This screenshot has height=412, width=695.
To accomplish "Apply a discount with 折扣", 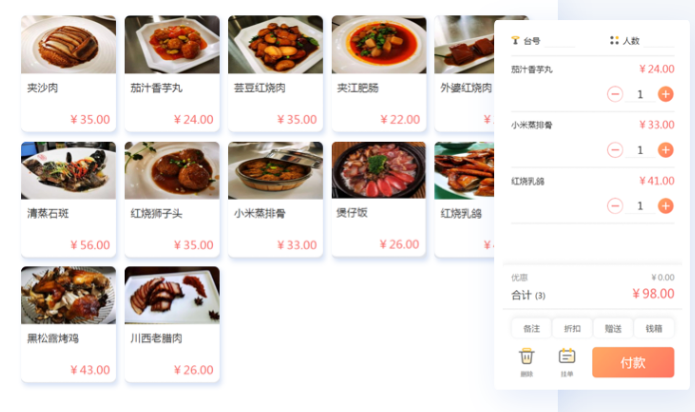I will point(572,328).
